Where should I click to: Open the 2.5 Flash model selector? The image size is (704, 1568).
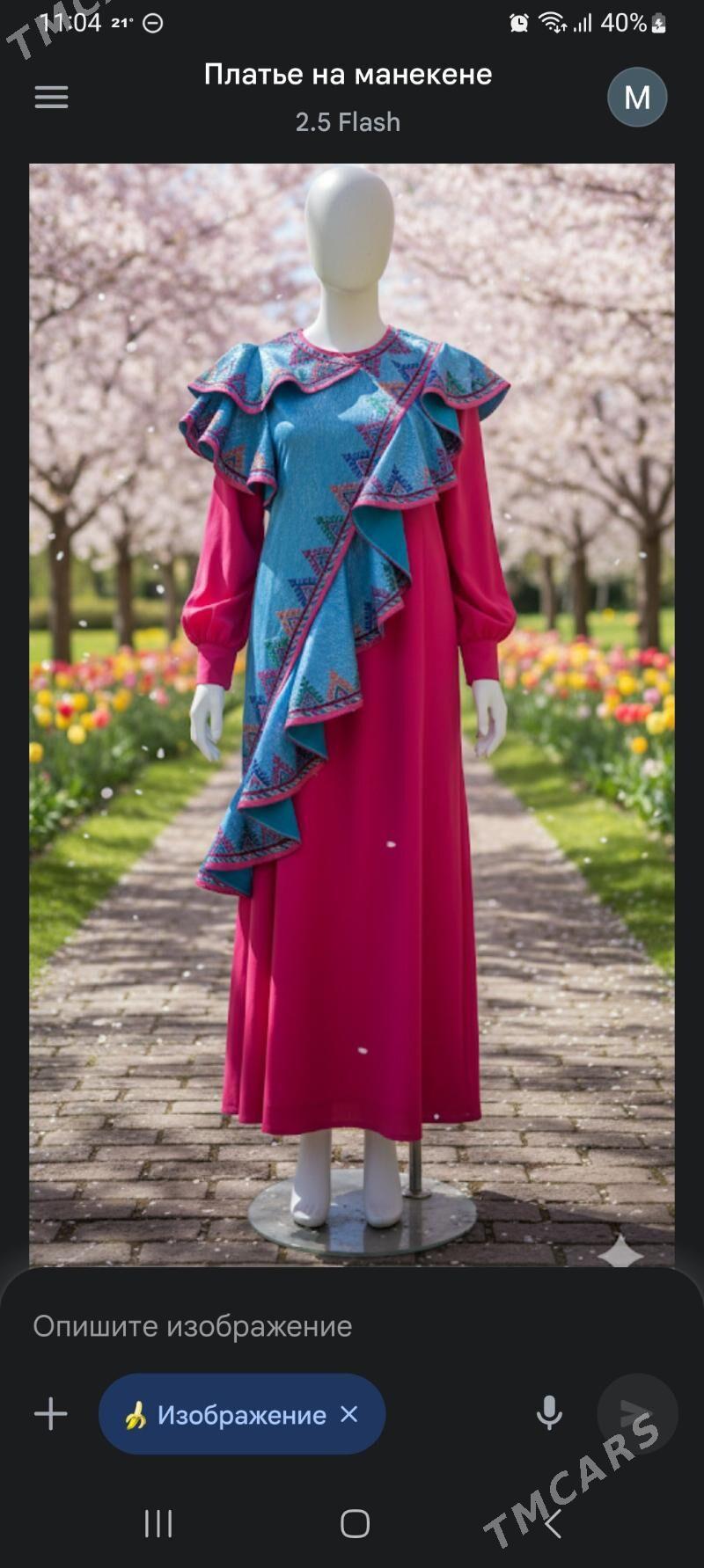click(x=348, y=122)
